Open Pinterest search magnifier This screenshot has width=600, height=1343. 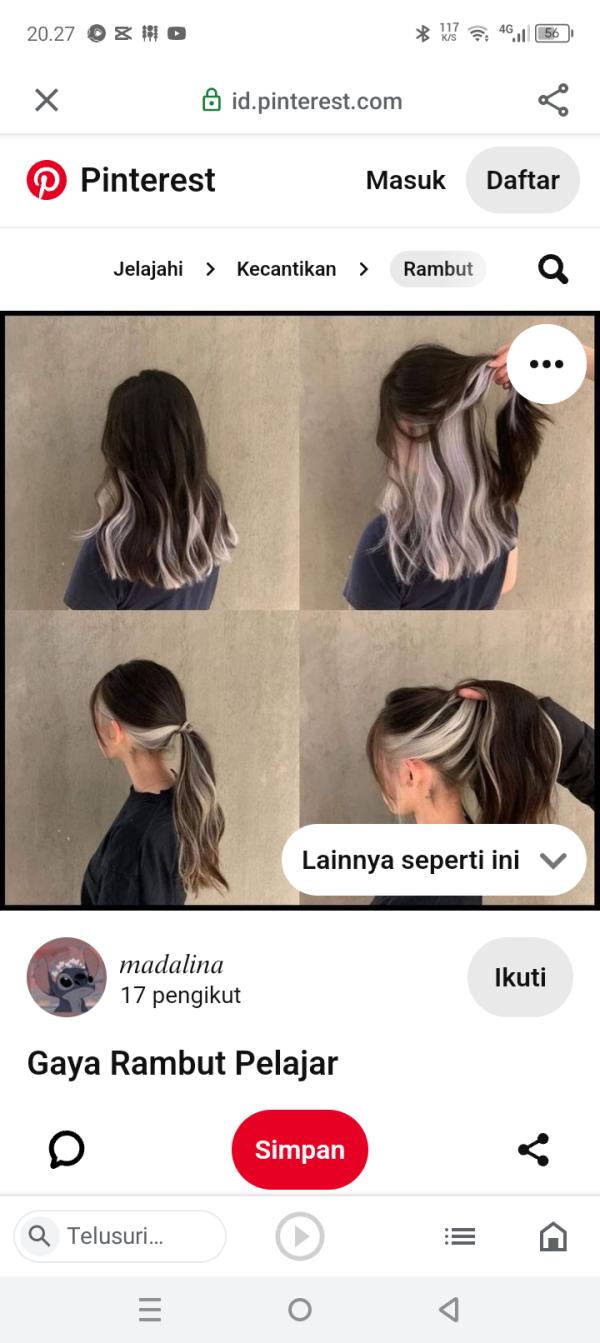point(553,269)
